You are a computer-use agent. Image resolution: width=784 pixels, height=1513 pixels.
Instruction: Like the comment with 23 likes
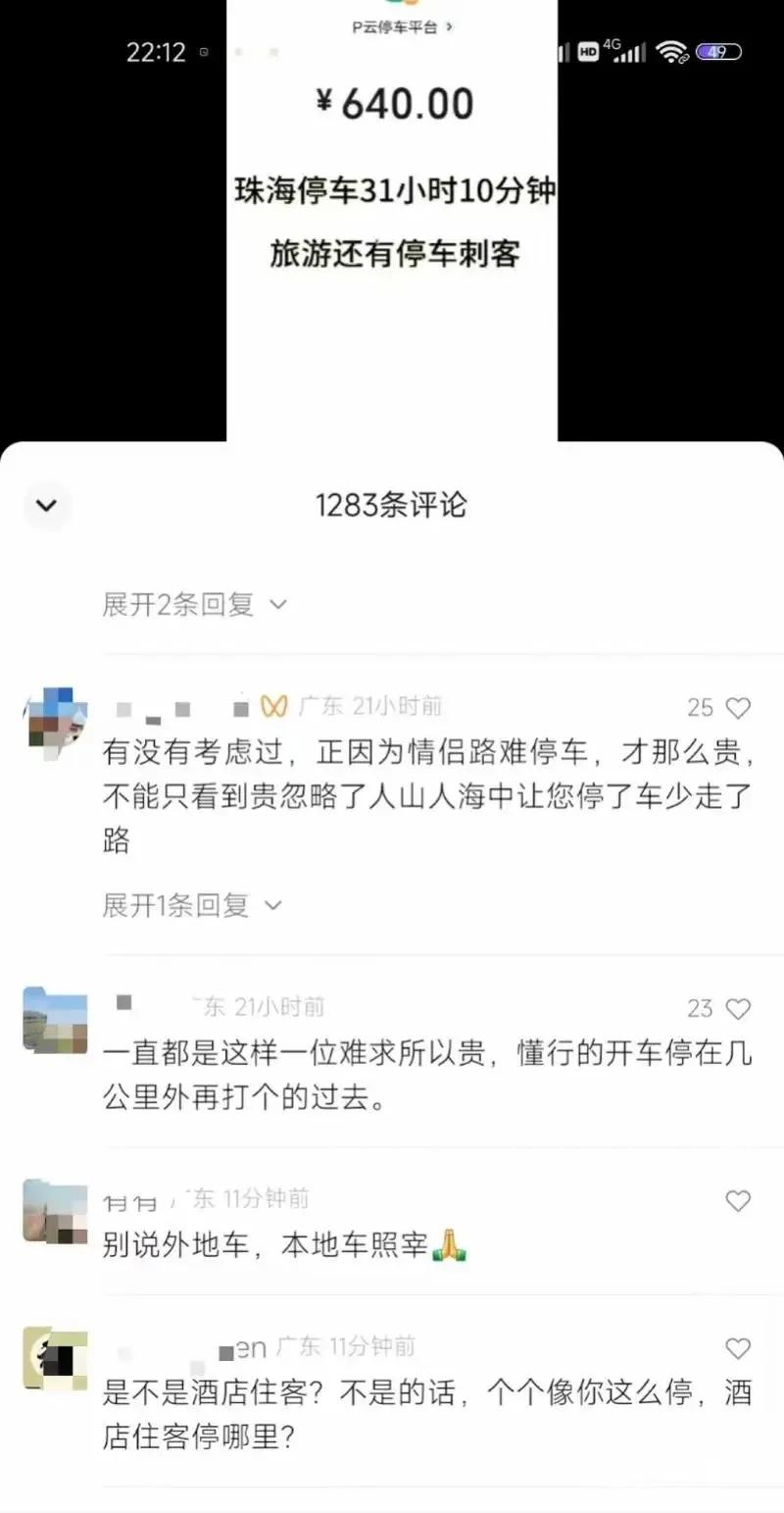(x=738, y=1007)
